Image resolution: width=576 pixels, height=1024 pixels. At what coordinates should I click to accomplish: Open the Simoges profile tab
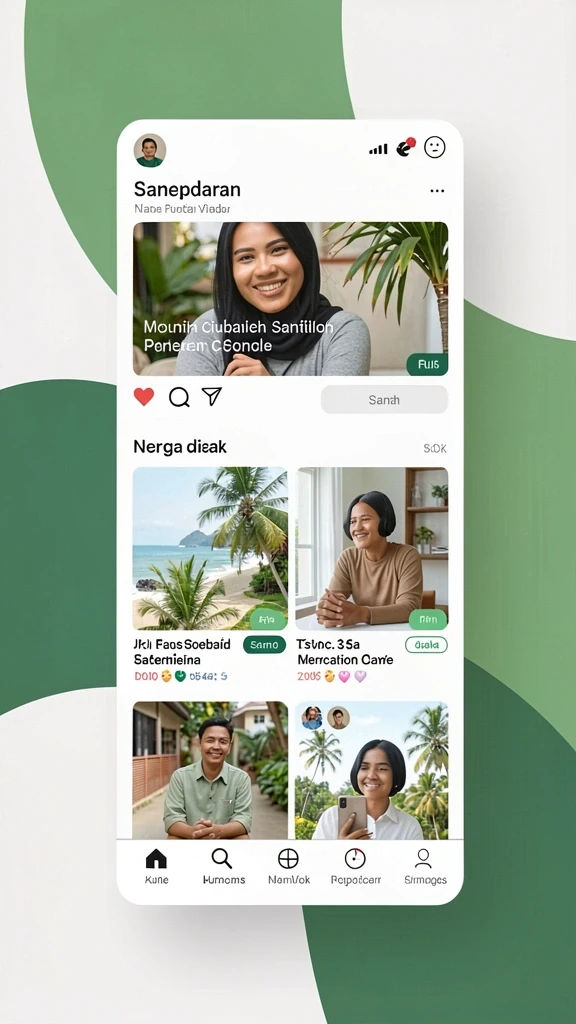coord(424,867)
